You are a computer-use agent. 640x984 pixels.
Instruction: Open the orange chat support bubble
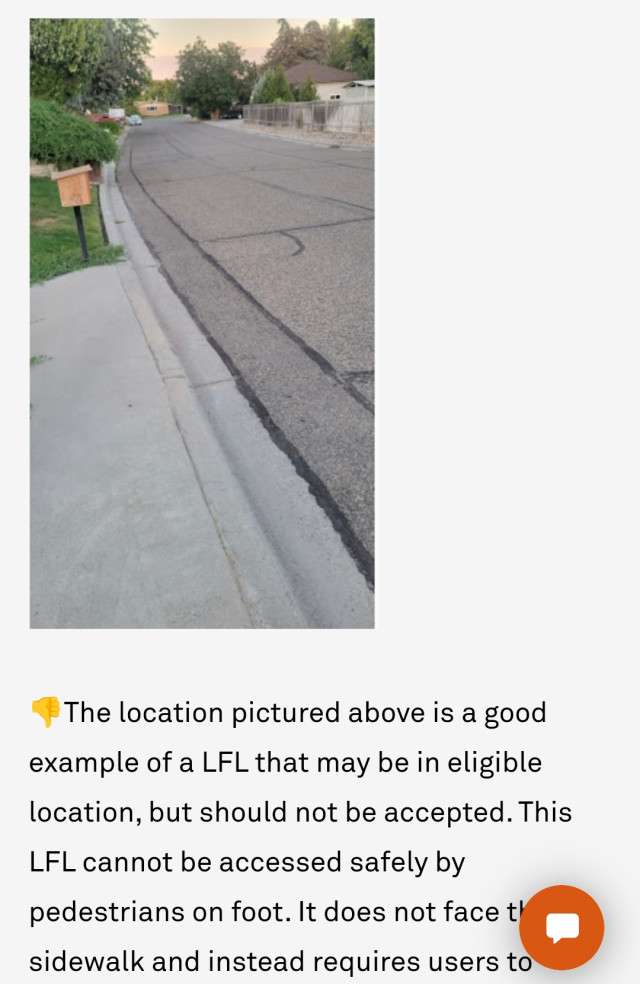pos(561,927)
